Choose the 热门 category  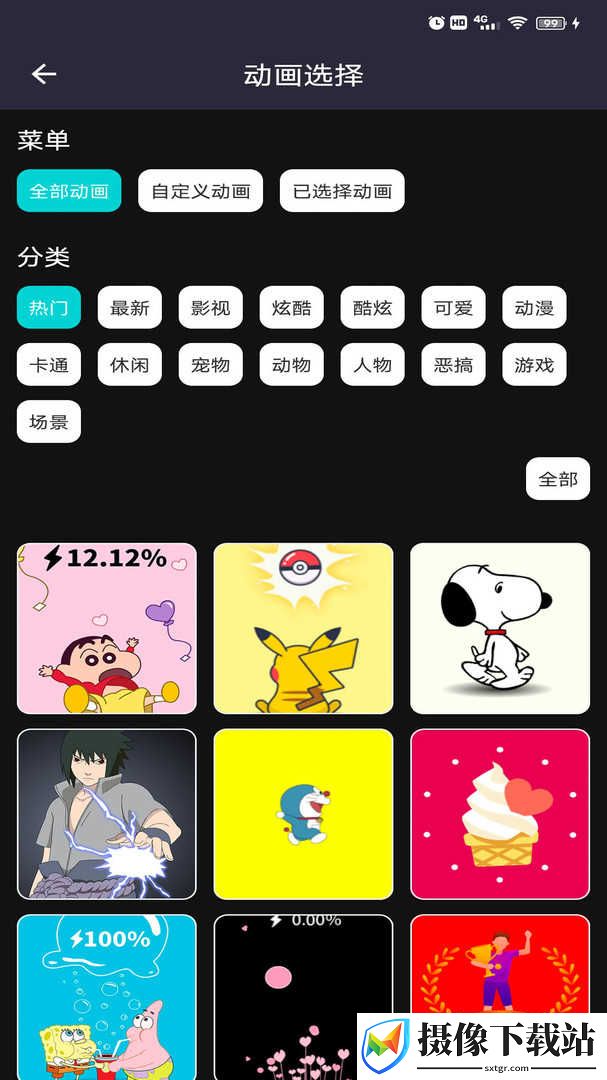point(49,307)
